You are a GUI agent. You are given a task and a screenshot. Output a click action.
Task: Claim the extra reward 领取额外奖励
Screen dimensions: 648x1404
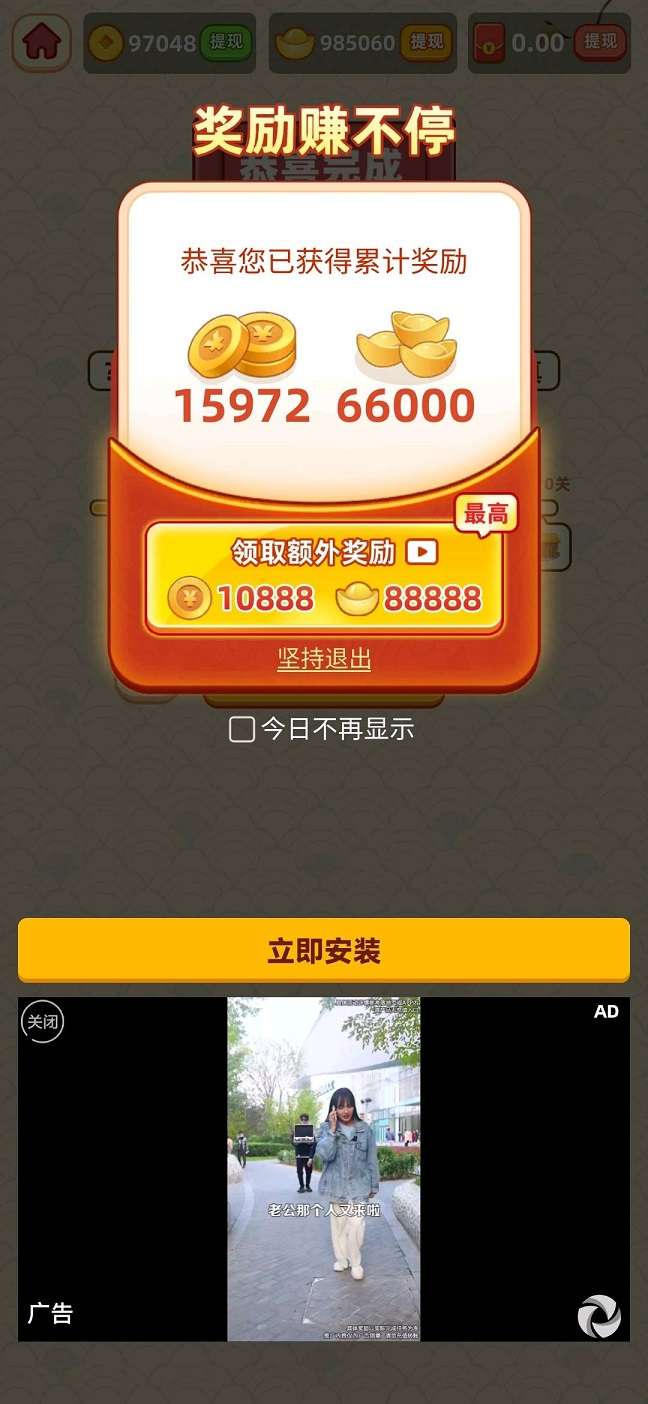click(x=324, y=577)
